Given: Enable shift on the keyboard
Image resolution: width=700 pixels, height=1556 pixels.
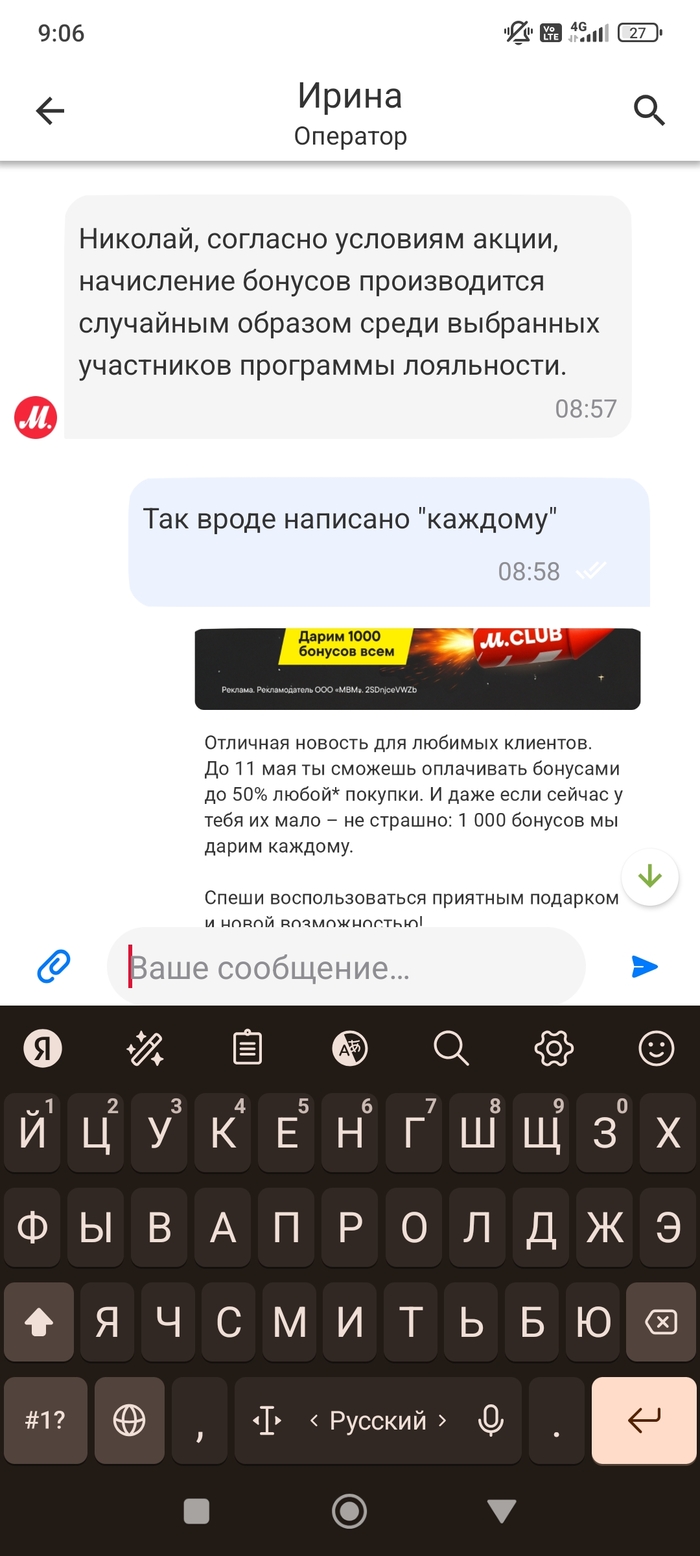Looking at the screenshot, I should click(39, 1323).
